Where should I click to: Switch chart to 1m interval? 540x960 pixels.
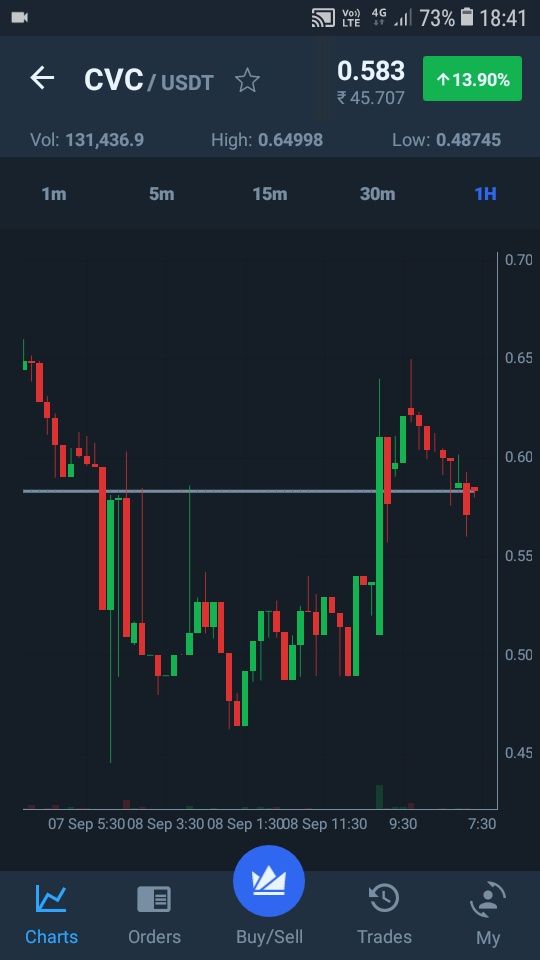coord(54,194)
